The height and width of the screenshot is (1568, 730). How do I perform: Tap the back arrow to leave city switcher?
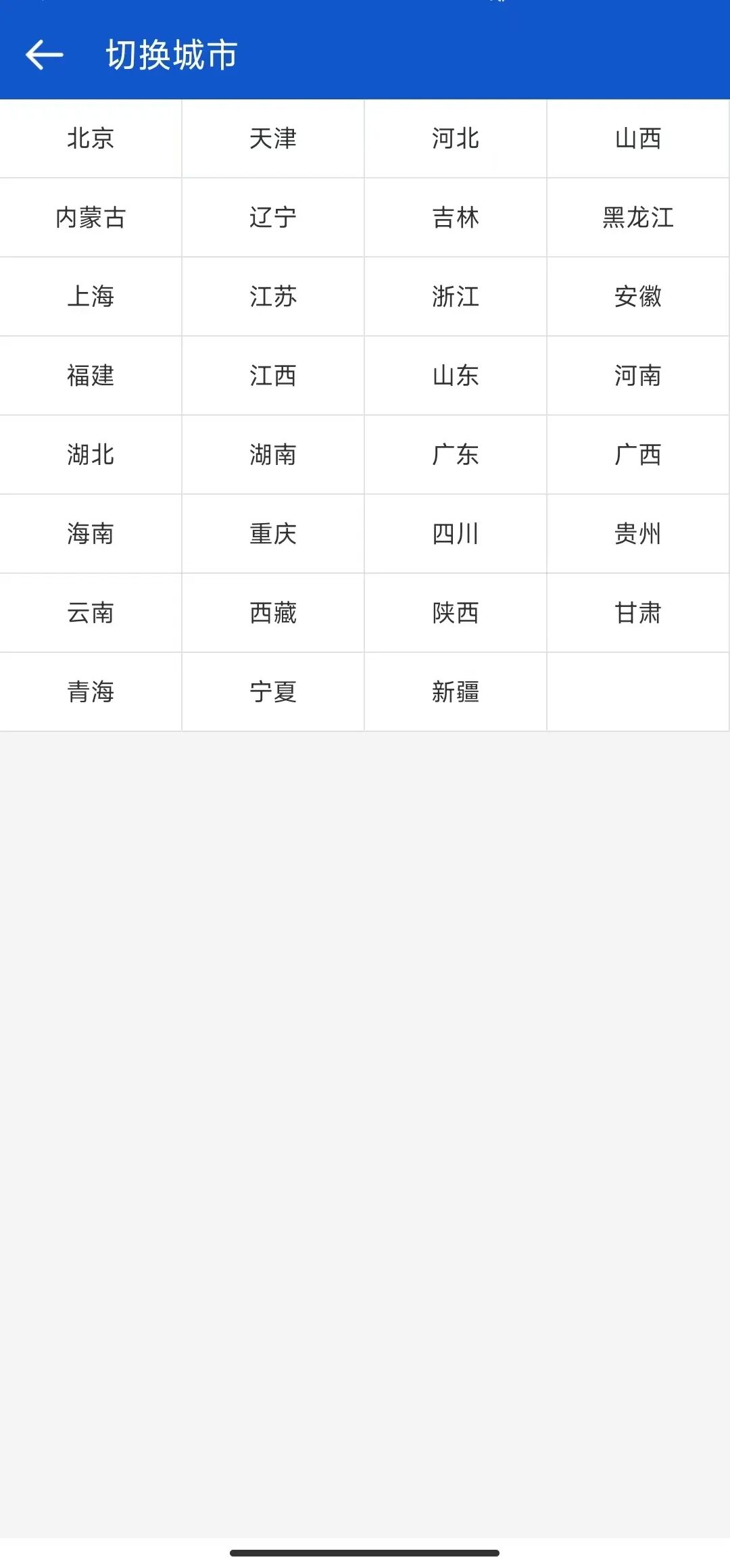pyautogui.click(x=45, y=53)
